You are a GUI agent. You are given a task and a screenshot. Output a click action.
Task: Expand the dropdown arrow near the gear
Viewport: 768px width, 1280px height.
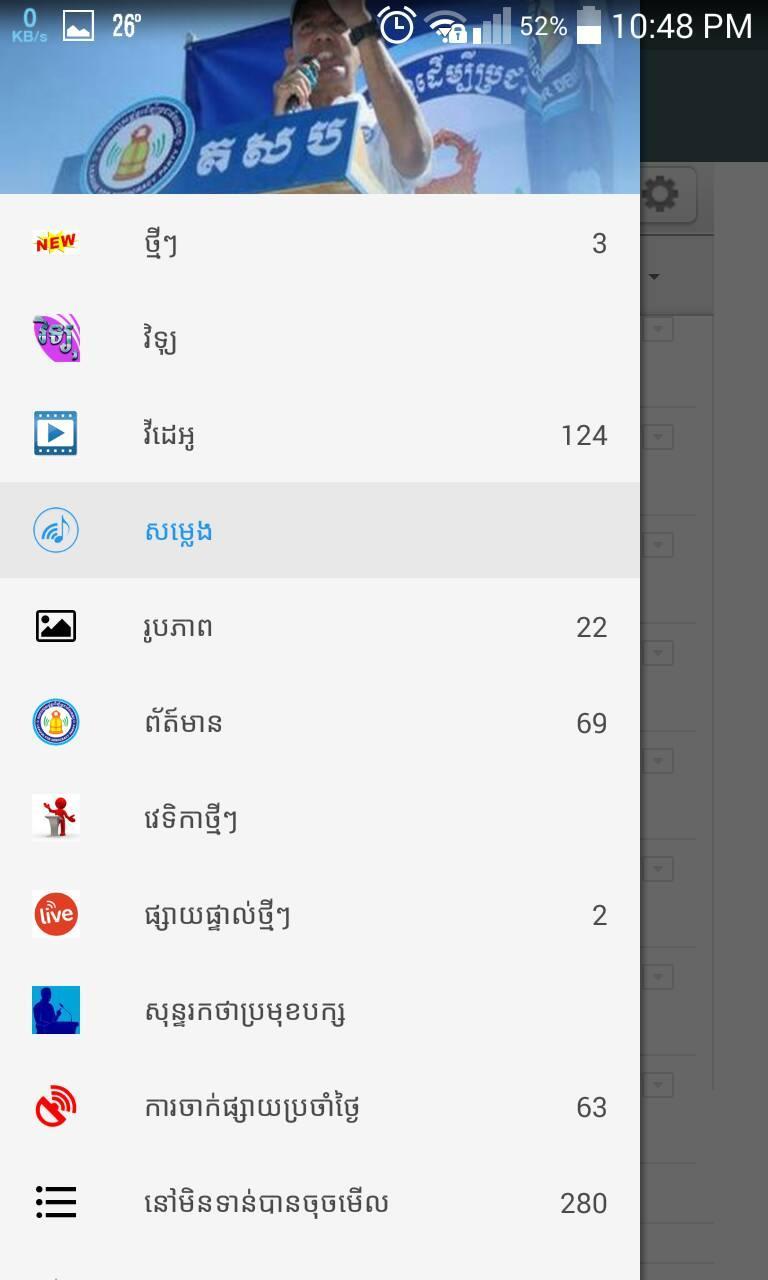pos(655,275)
